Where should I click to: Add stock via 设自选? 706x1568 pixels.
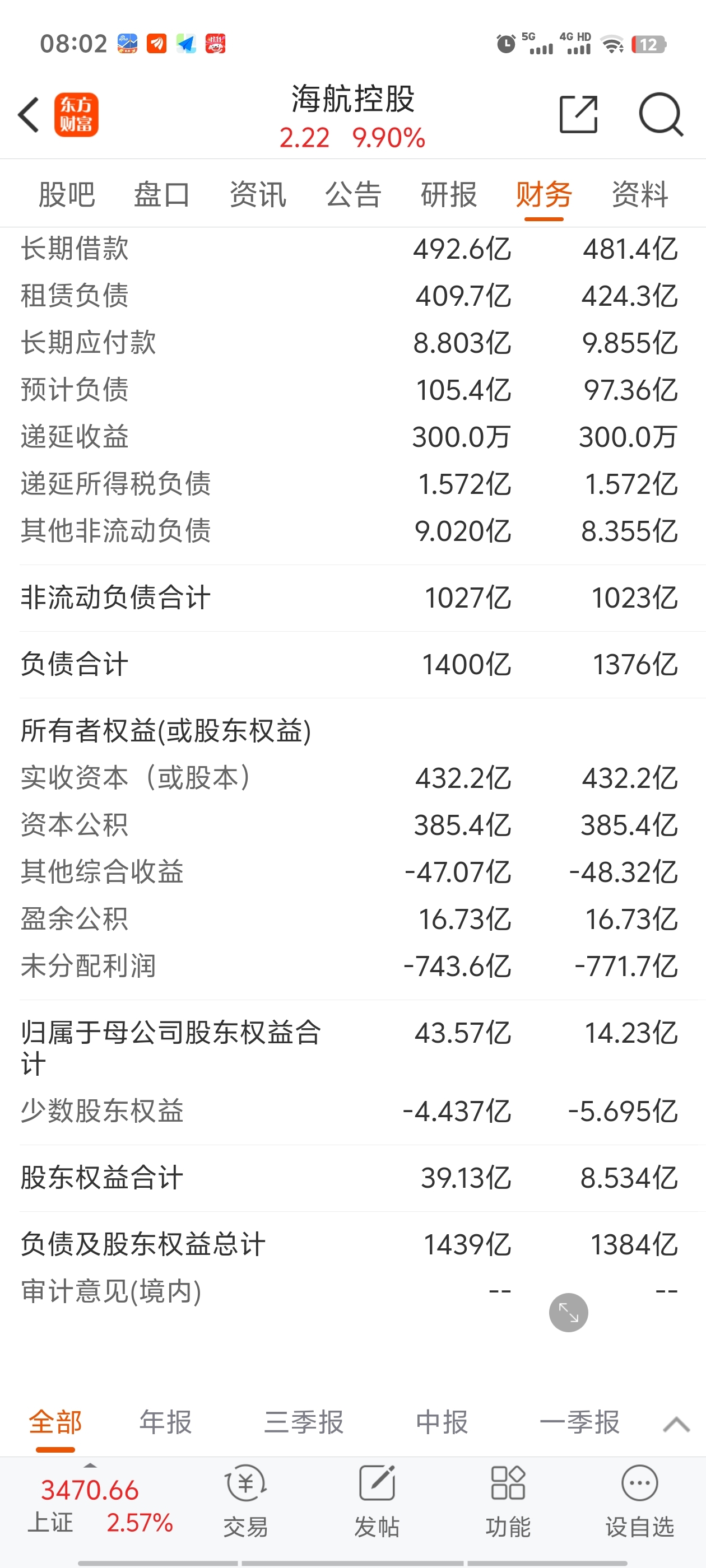point(640,1500)
